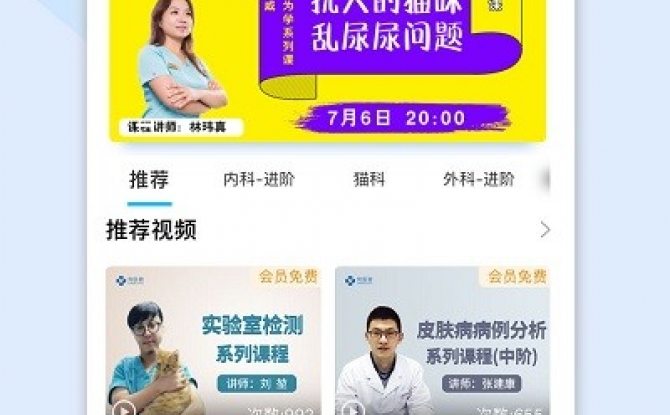Viewport: 670px width, 415px height.
Task: Select the 猫科 tab
Action: pyautogui.click(x=369, y=180)
